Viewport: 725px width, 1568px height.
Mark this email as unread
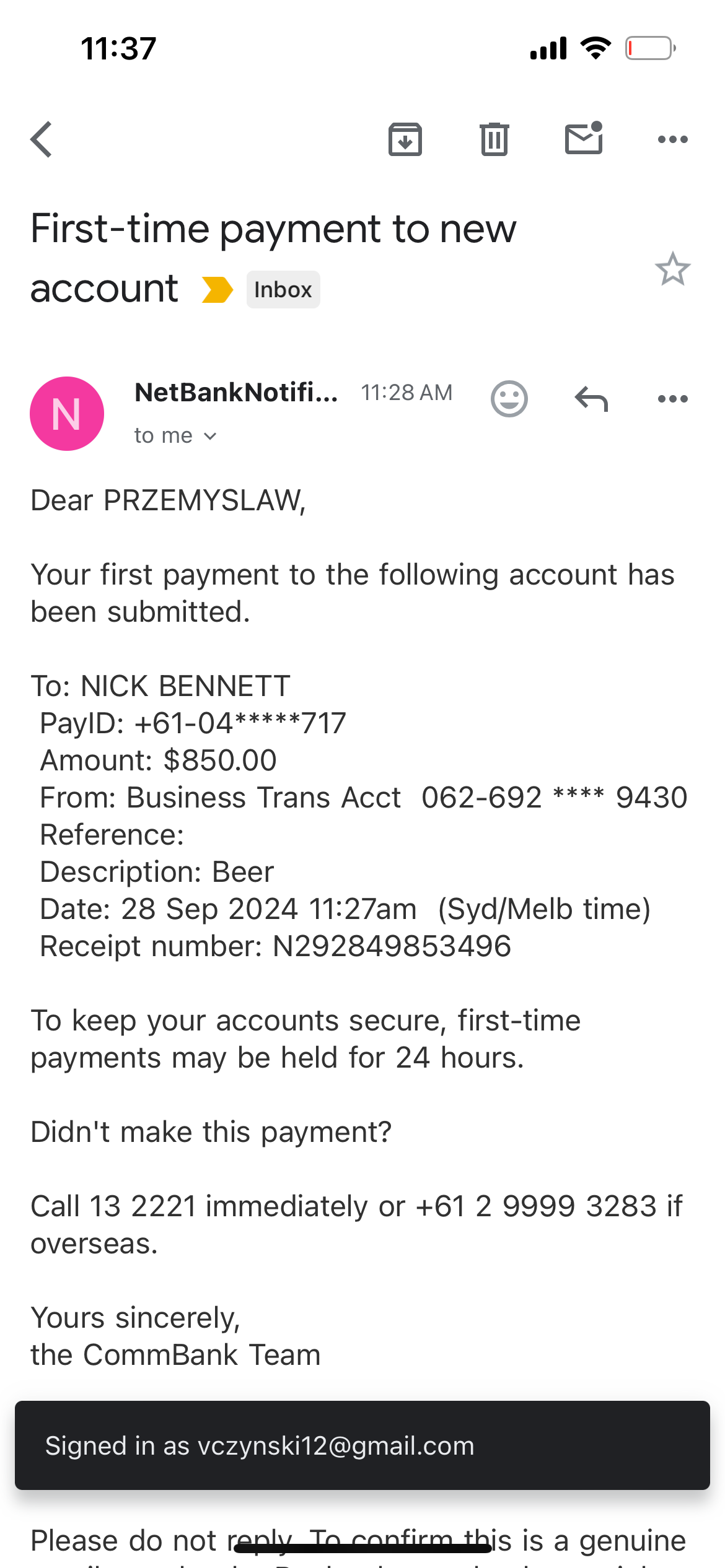click(584, 137)
